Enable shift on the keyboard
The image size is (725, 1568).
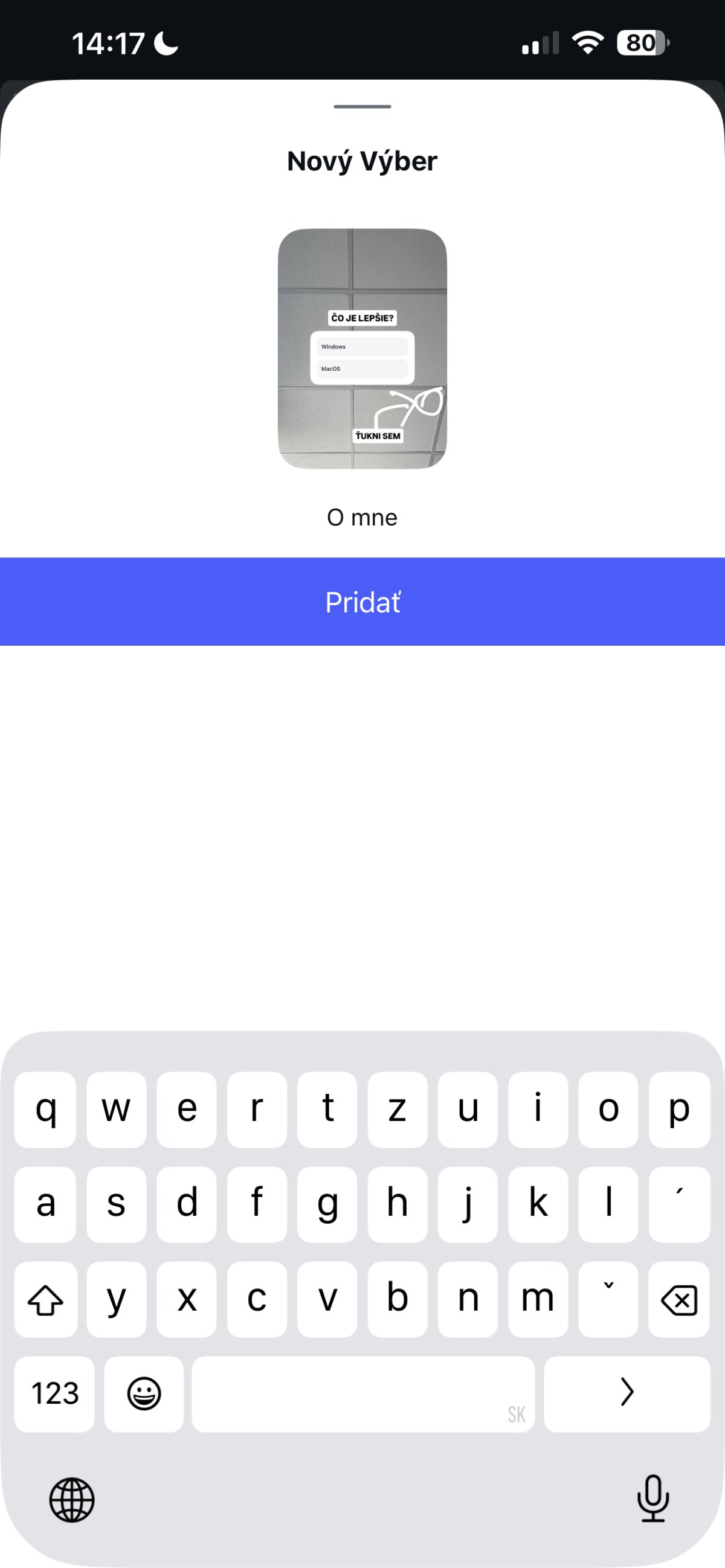coord(46,1299)
